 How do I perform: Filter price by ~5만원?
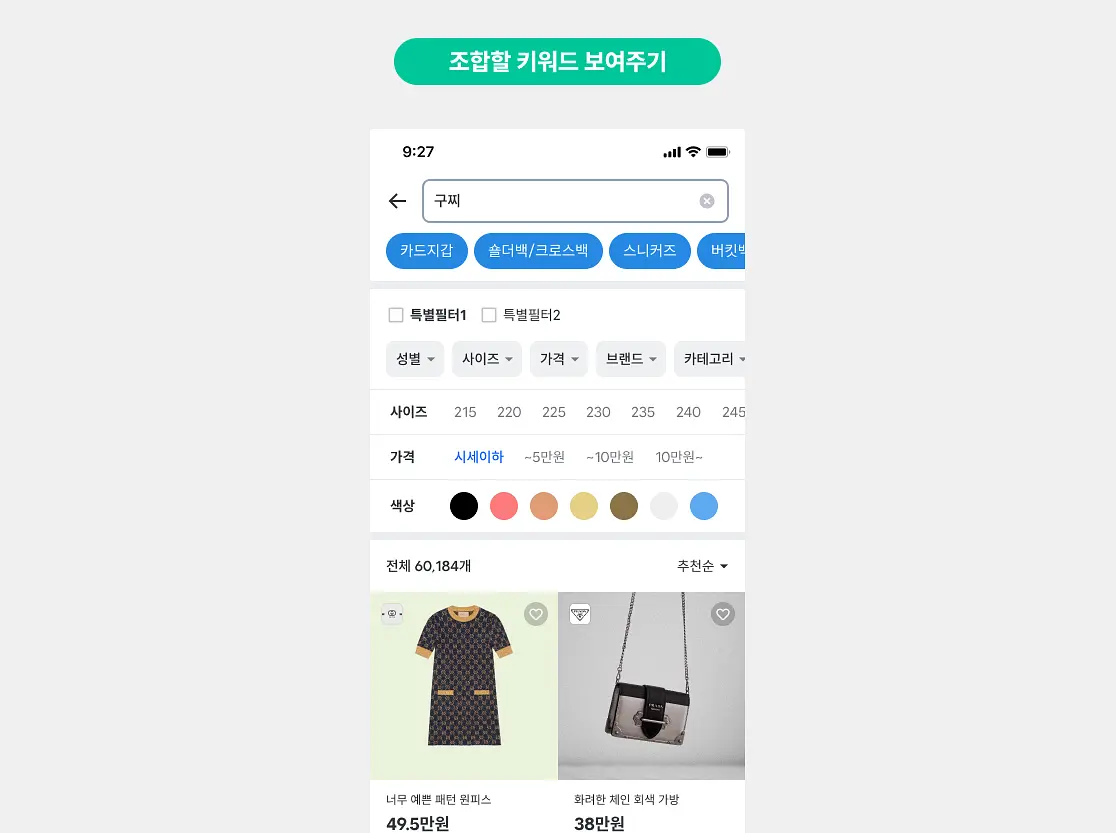coord(544,457)
